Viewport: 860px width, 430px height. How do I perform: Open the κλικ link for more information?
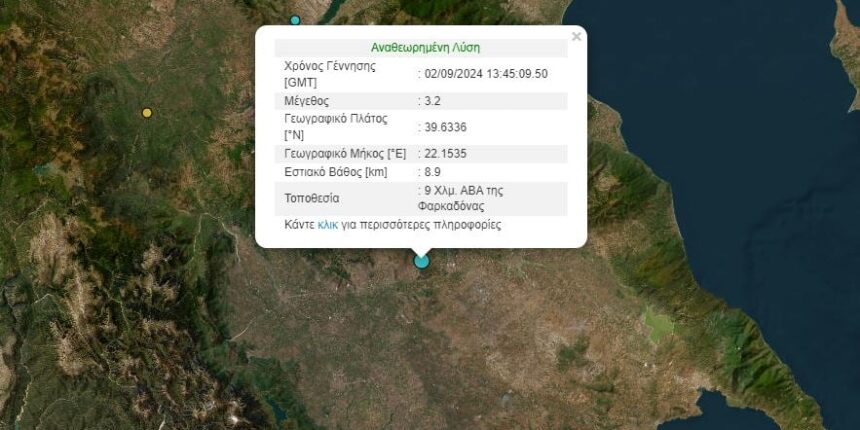click(328, 225)
